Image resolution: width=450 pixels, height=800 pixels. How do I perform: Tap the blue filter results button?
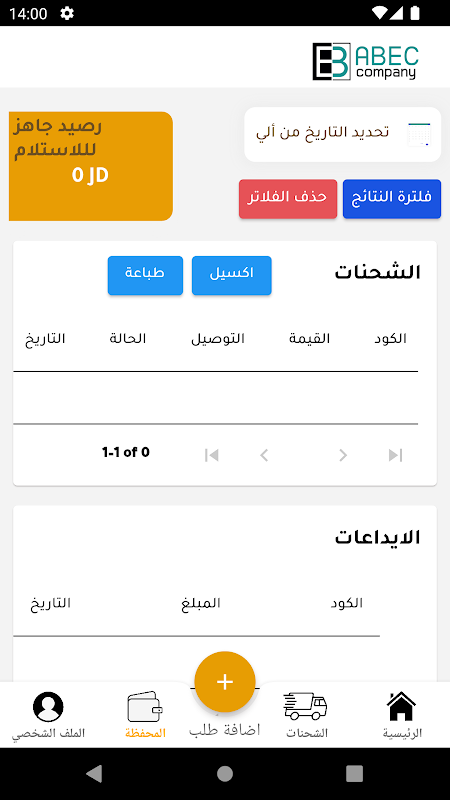(x=392, y=199)
